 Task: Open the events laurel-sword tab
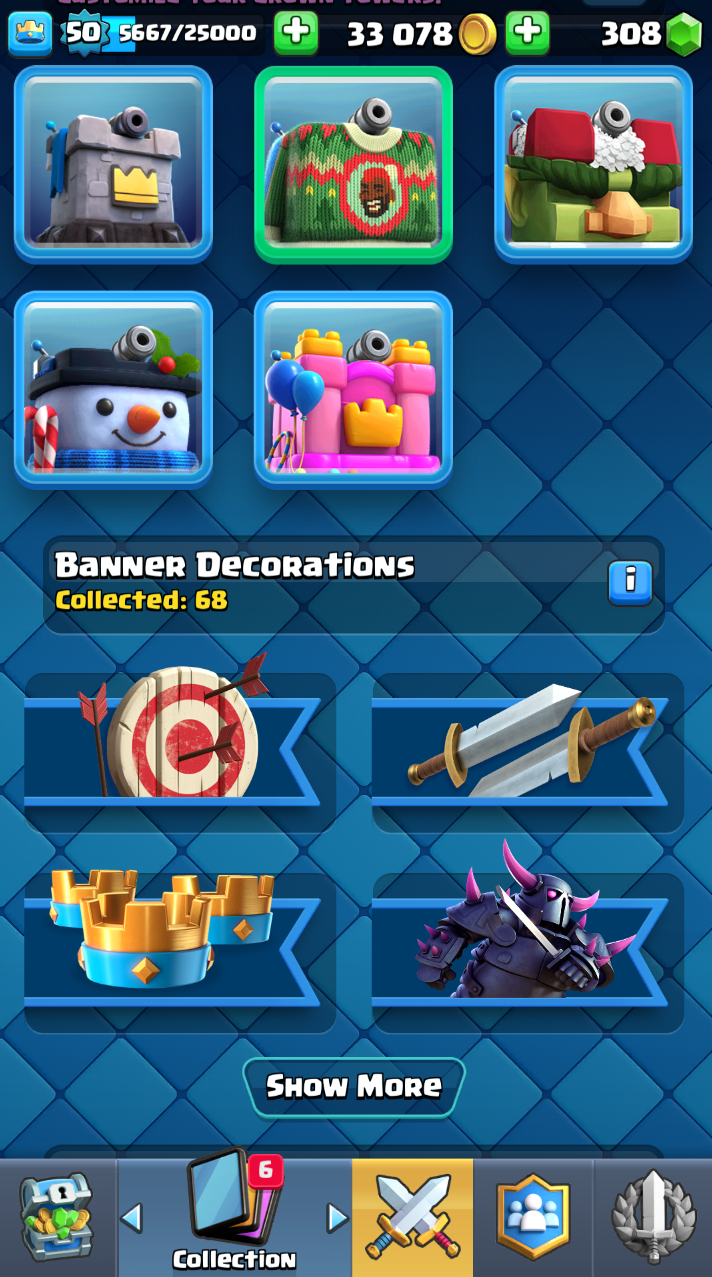click(653, 1217)
